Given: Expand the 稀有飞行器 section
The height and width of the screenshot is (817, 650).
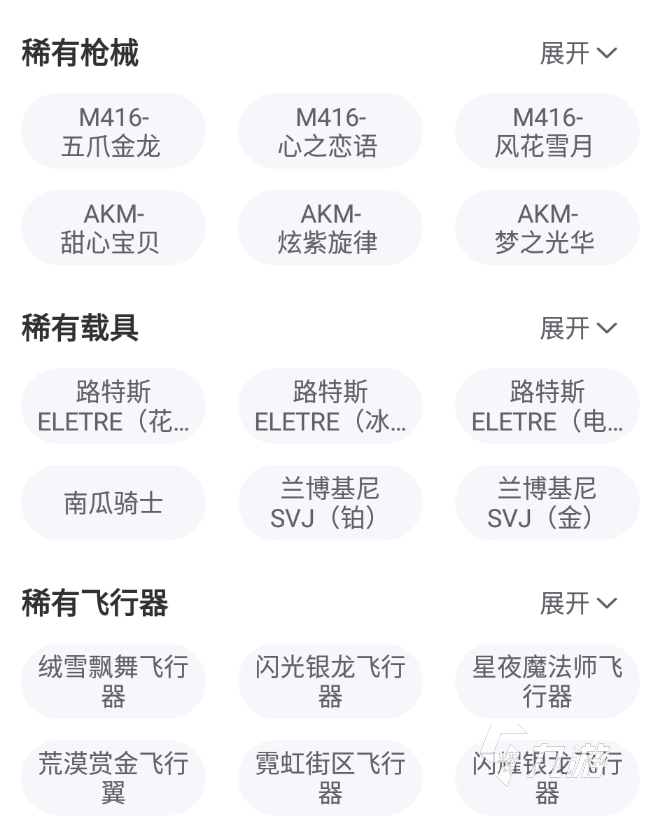Looking at the screenshot, I should point(578,603).
